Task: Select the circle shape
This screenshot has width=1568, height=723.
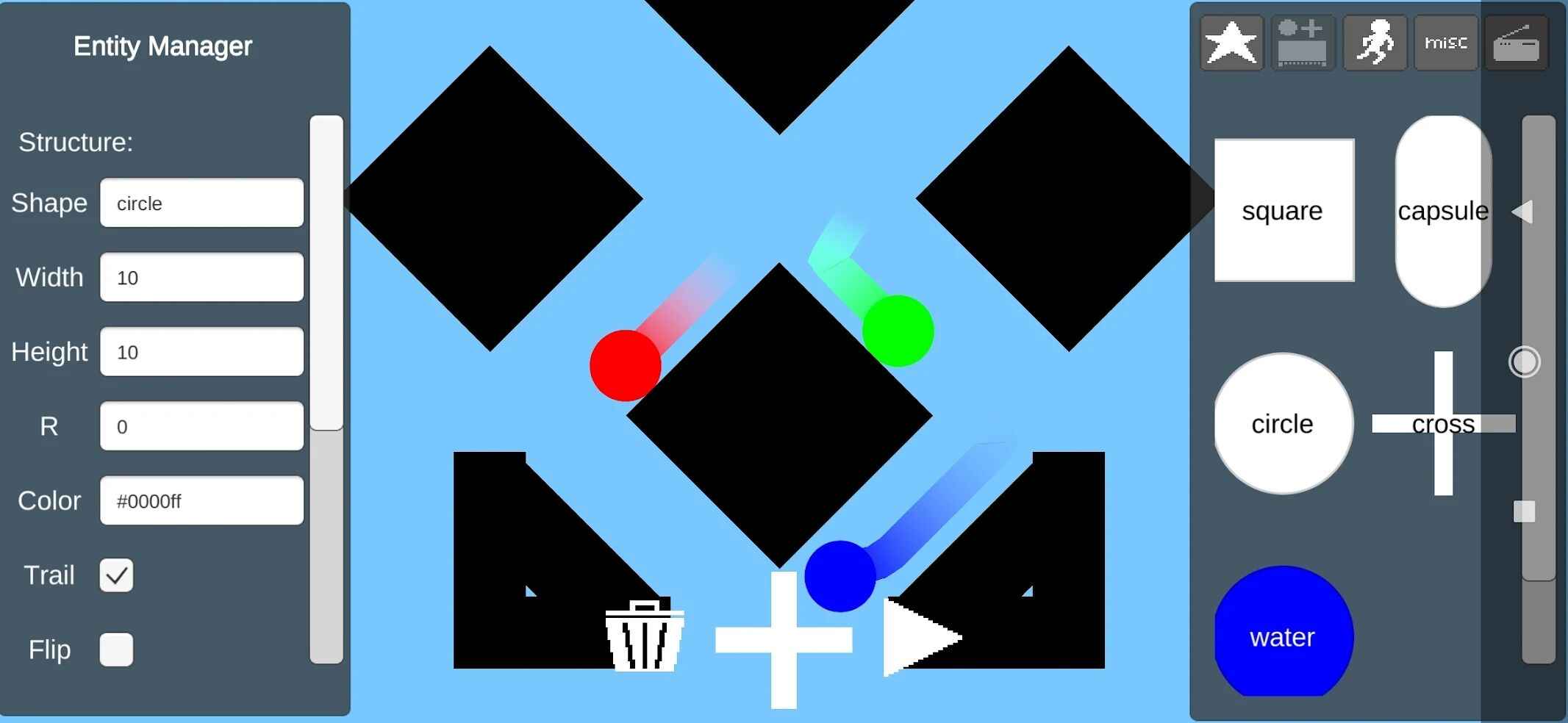Action: (1284, 423)
